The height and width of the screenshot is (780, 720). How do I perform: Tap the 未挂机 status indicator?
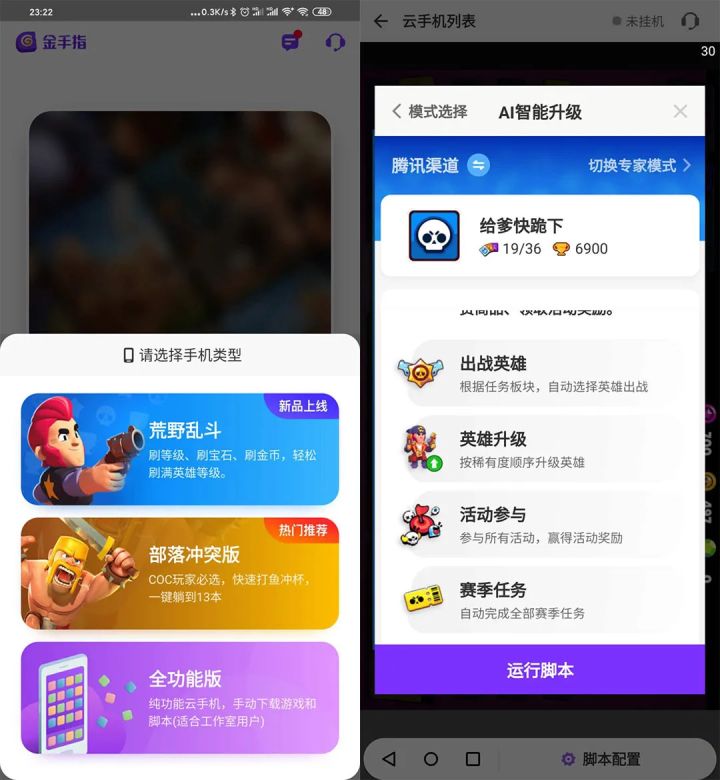[646, 21]
